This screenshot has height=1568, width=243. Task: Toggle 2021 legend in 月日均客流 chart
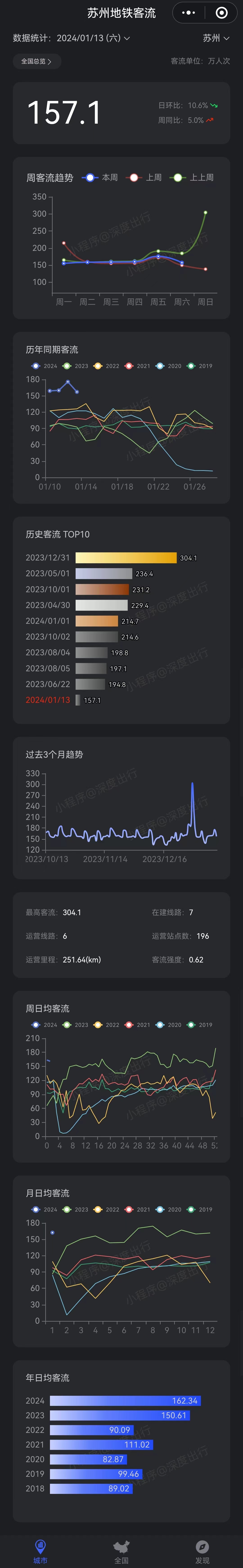pos(137,1209)
